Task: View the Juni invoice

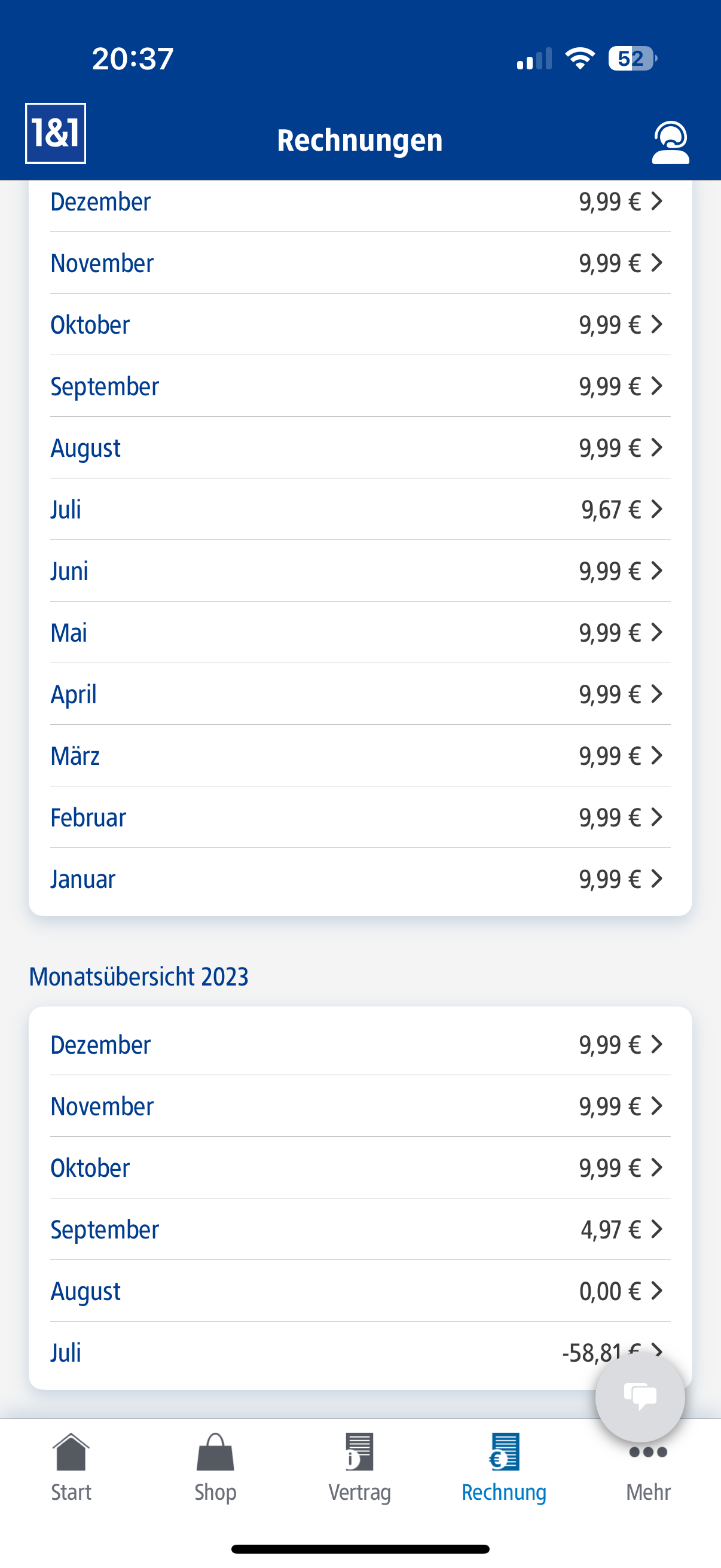Action: (360, 571)
